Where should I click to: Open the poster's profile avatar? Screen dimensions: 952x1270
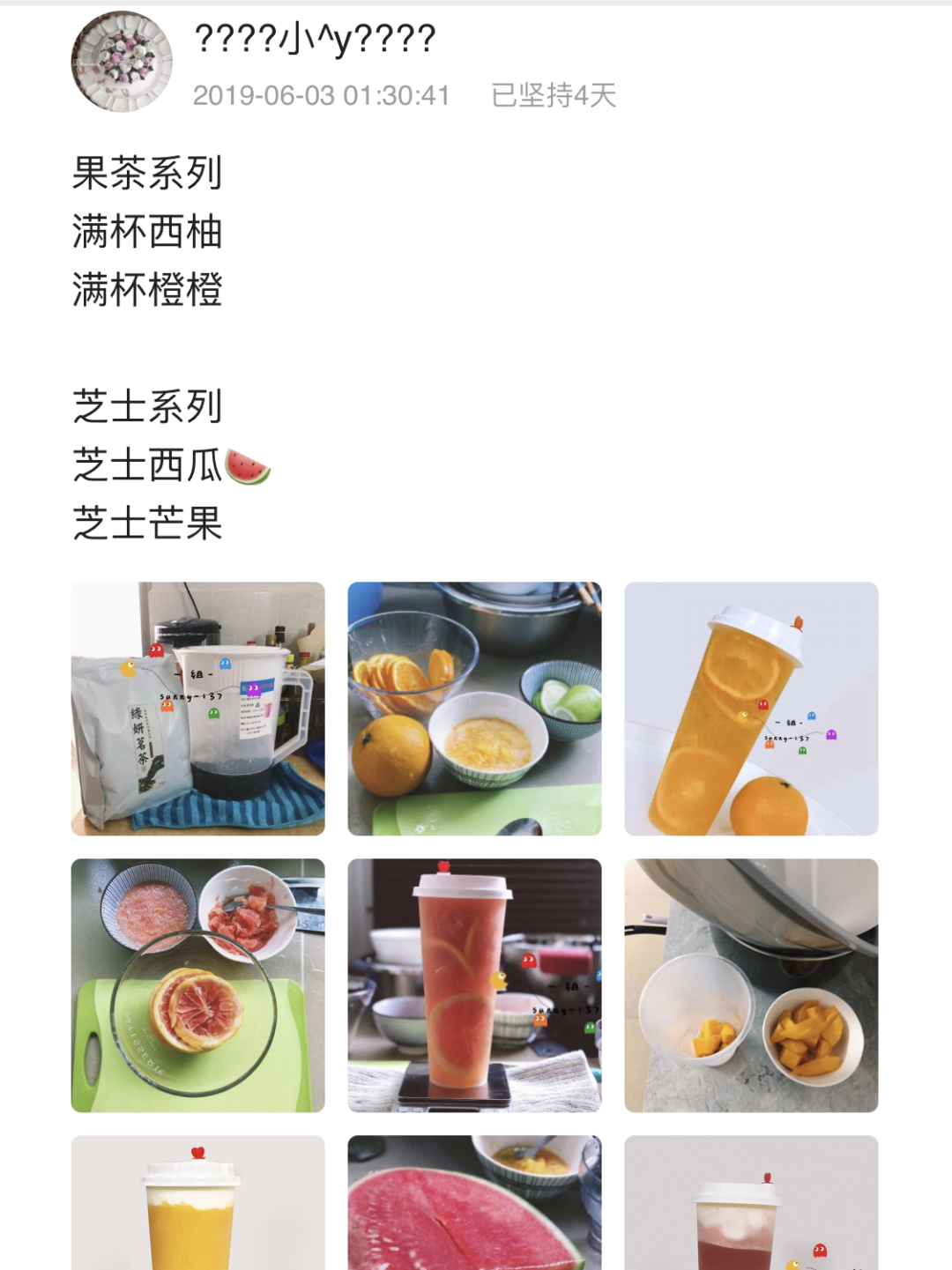[x=122, y=62]
